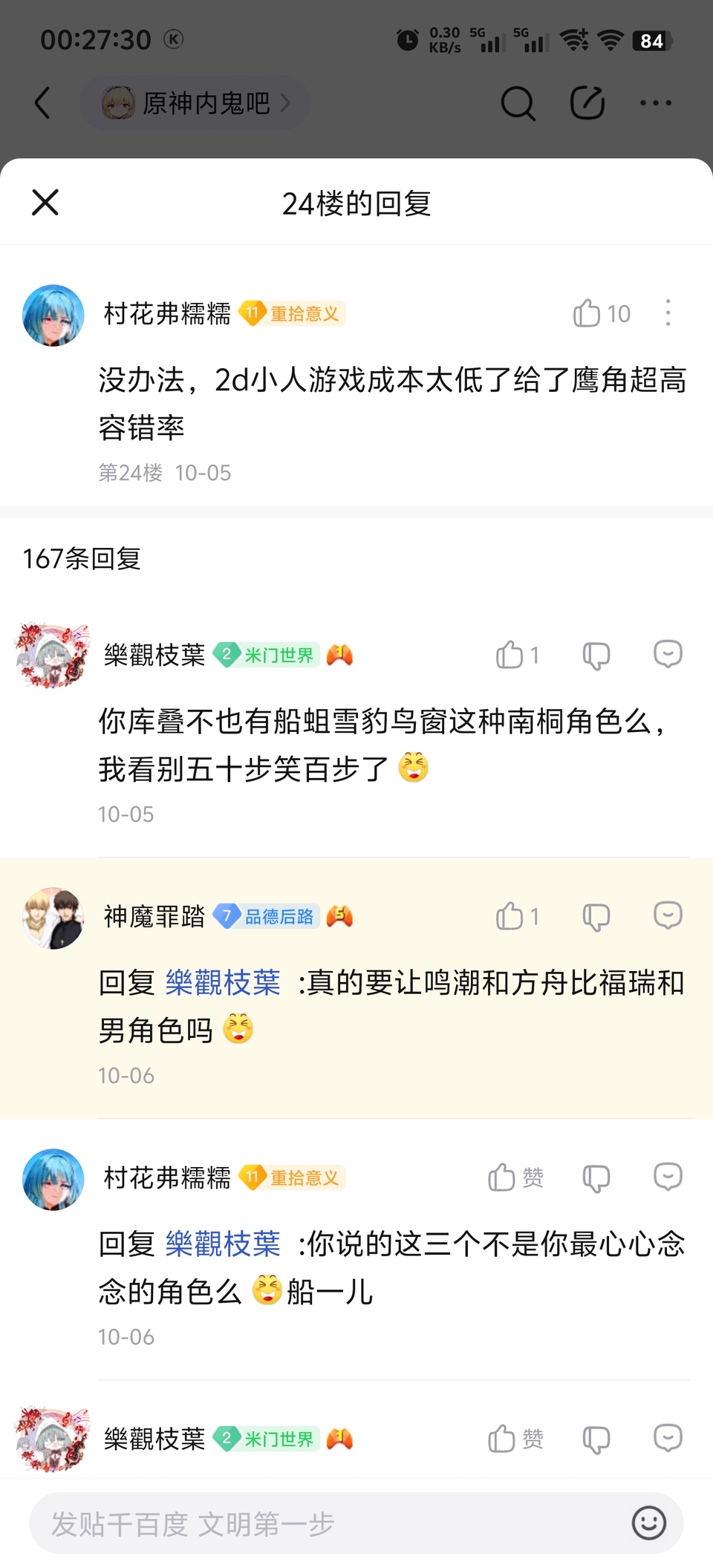713x1568 pixels.
Task: Dislike 樂觀枝葉's reply about 库叠
Action: [596, 656]
